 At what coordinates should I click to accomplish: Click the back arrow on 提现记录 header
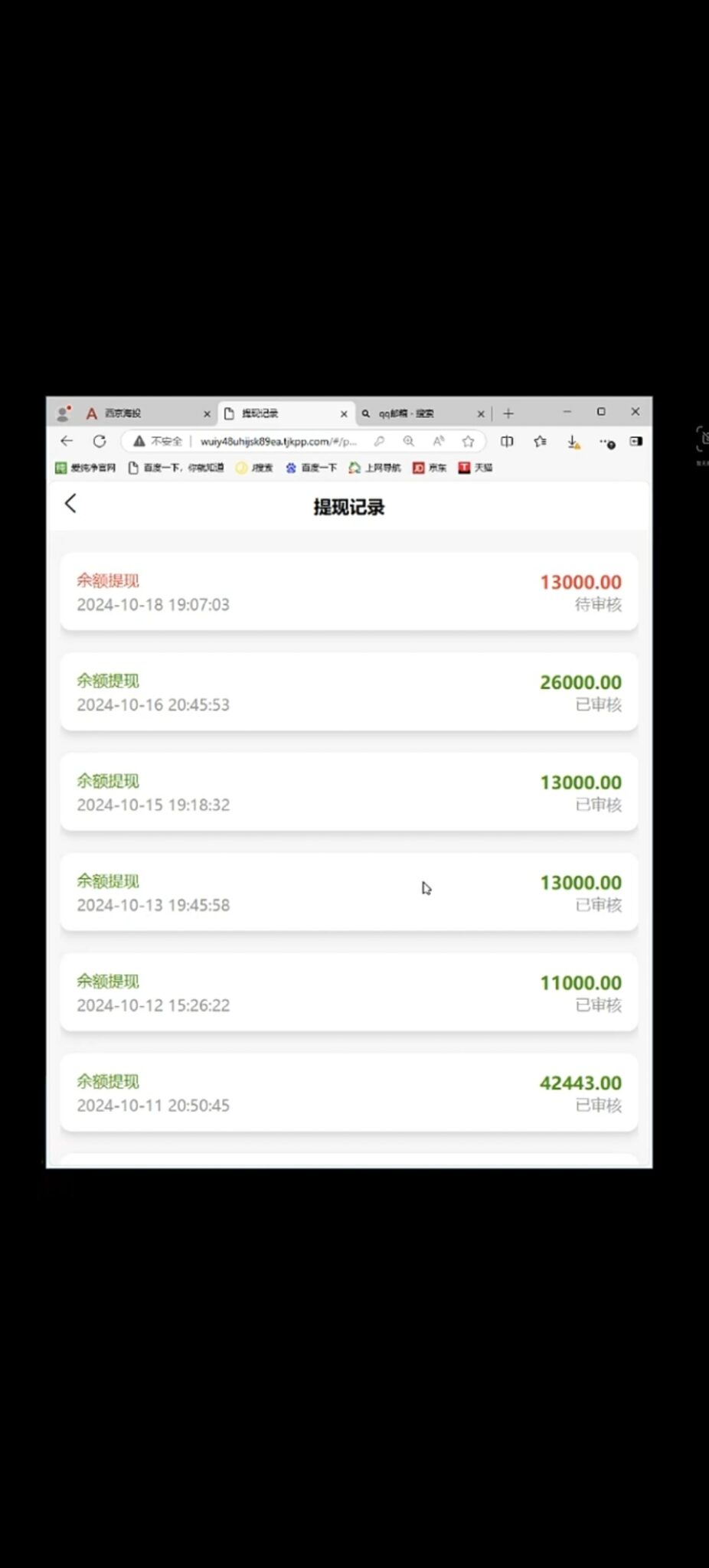(x=70, y=504)
